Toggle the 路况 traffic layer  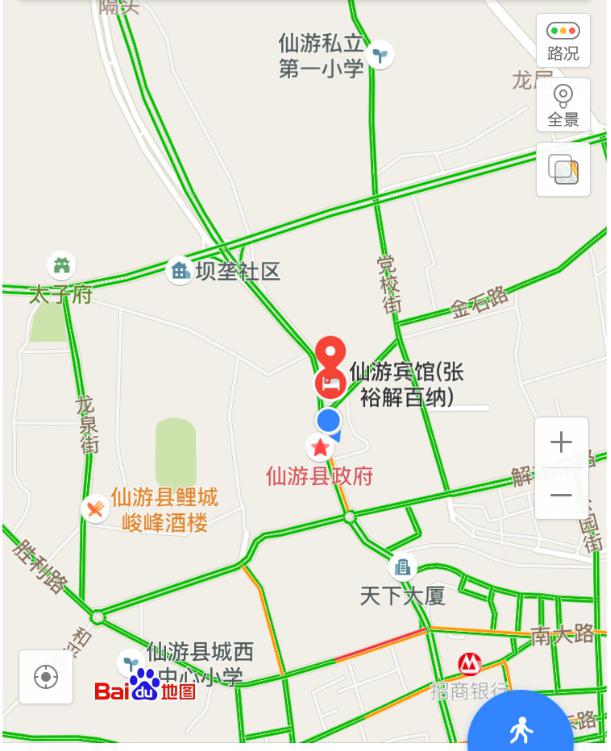tap(563, 41)
